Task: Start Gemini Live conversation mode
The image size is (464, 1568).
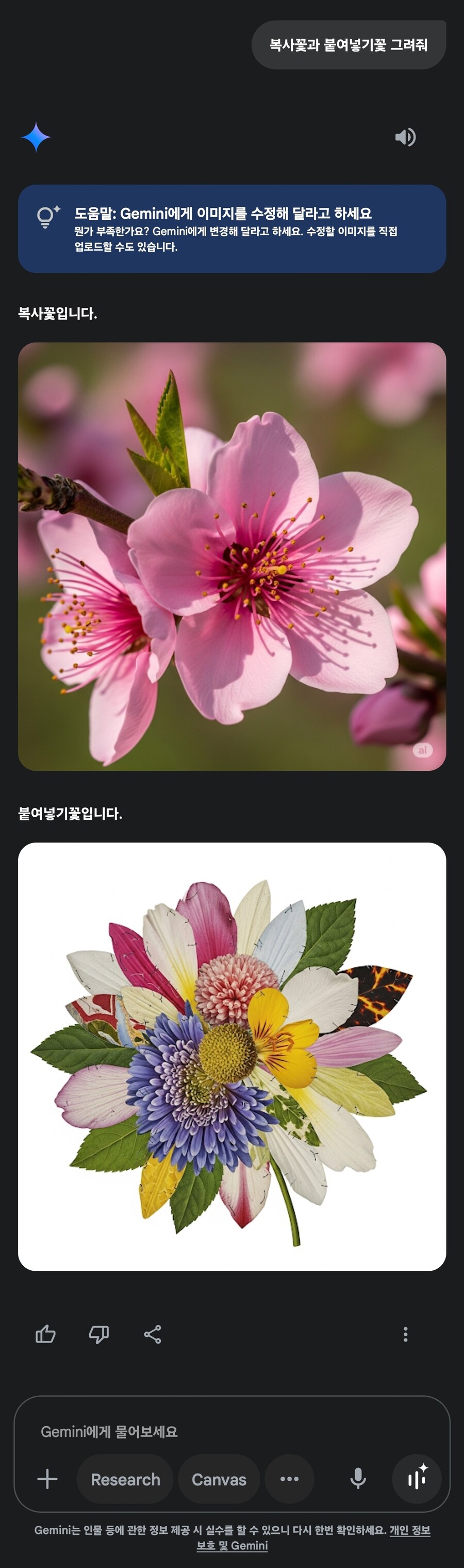Action: 417,1479
